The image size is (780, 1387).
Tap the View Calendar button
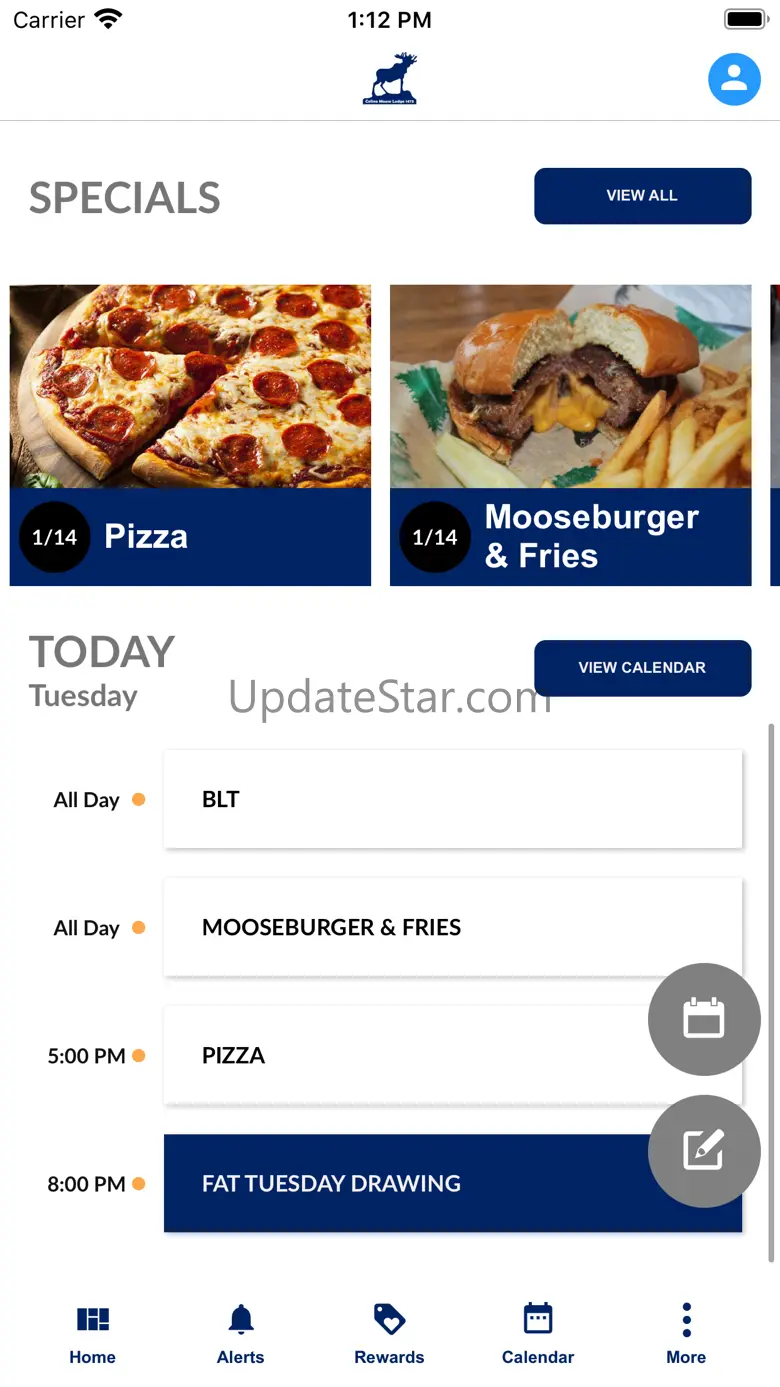[x=642, y=668]
